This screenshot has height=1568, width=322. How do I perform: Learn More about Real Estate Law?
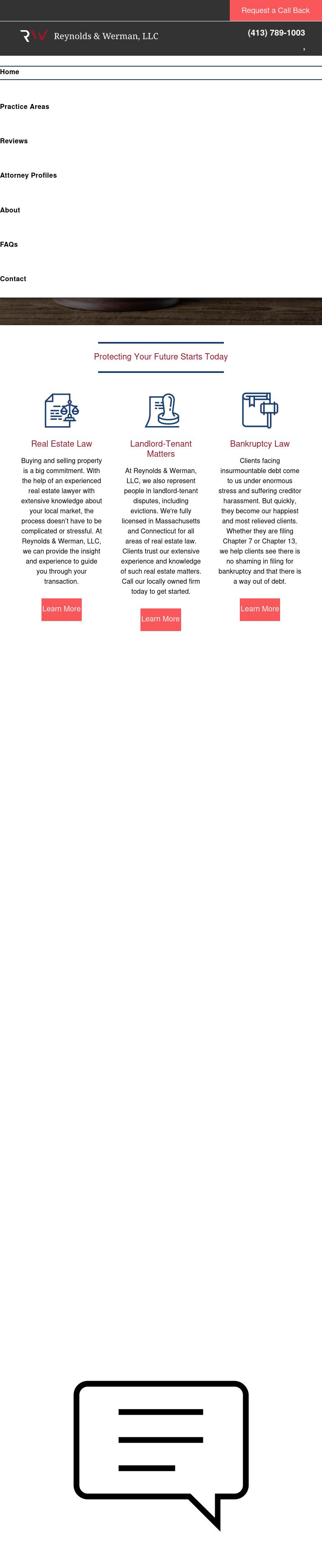[x=62, y=609]
